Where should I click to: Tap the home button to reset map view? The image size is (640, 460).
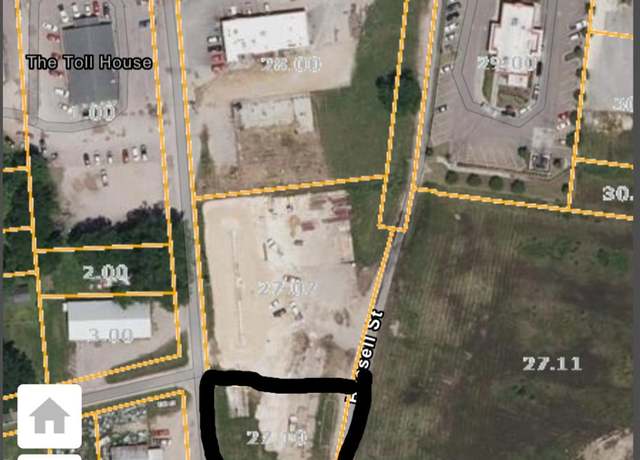coord(49,416)
